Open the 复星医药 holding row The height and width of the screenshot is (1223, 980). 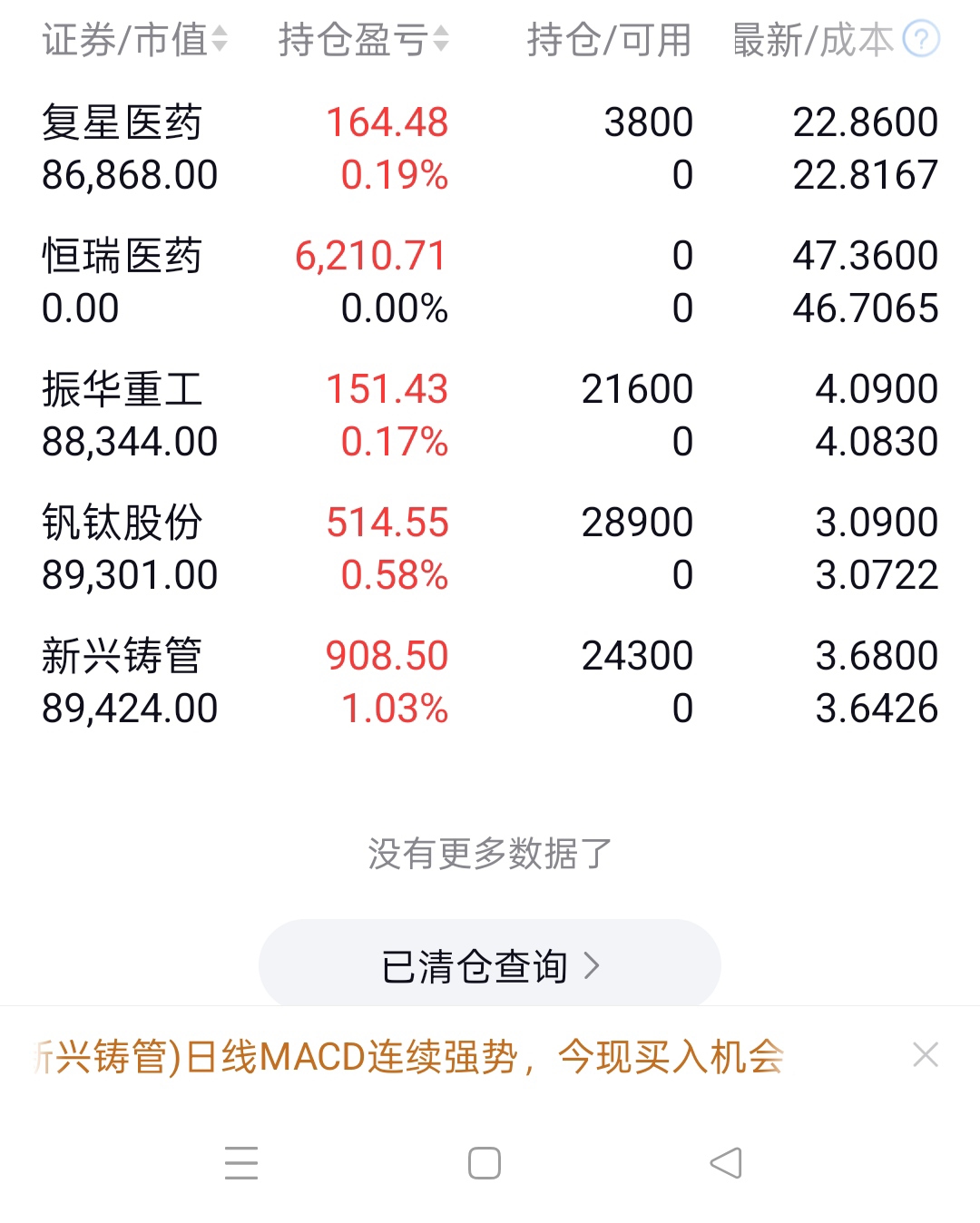(490, 148)
